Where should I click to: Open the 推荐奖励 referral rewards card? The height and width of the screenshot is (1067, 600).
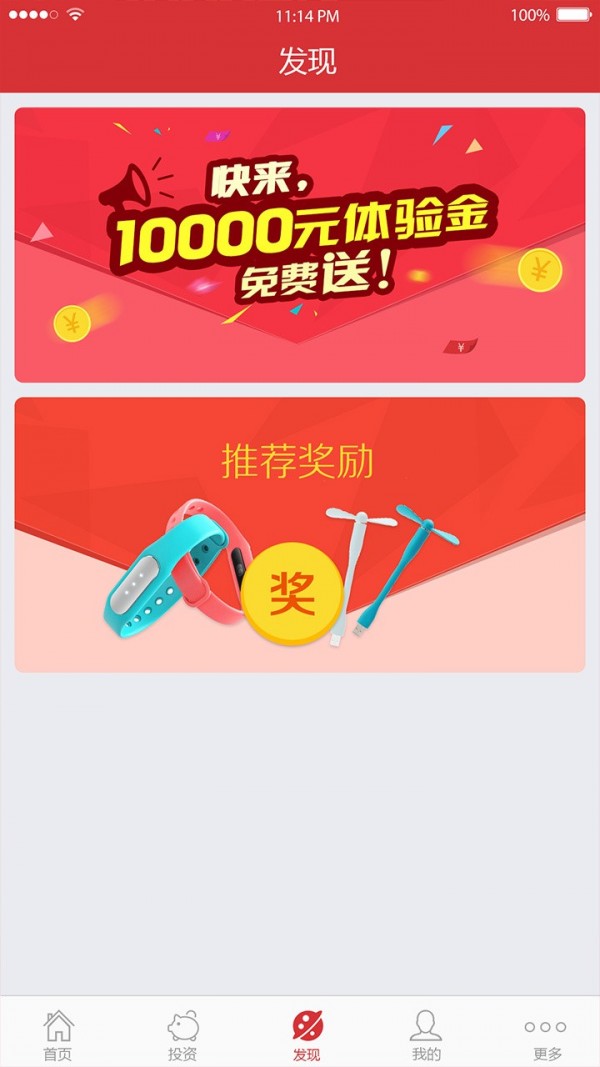[x=300, y=535]
